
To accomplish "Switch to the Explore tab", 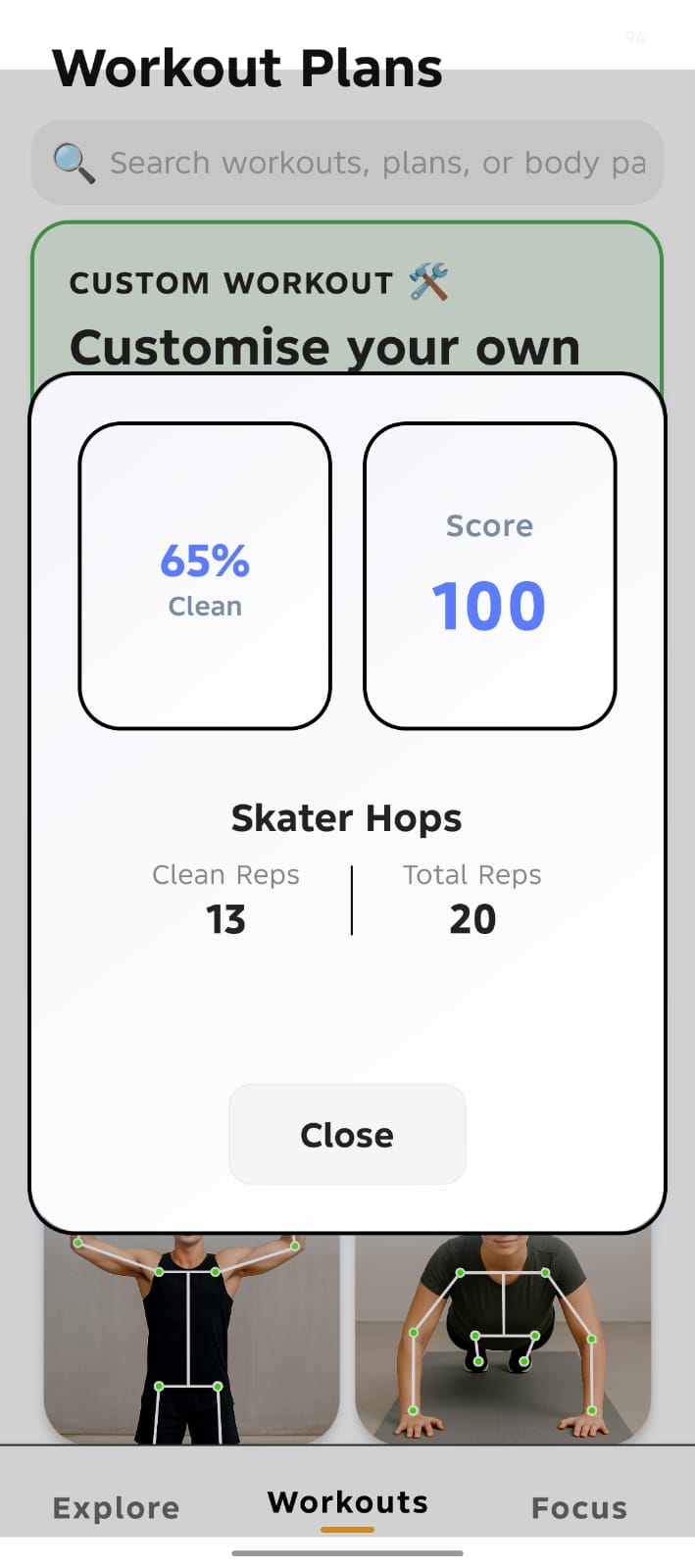I will point(116,1507).
